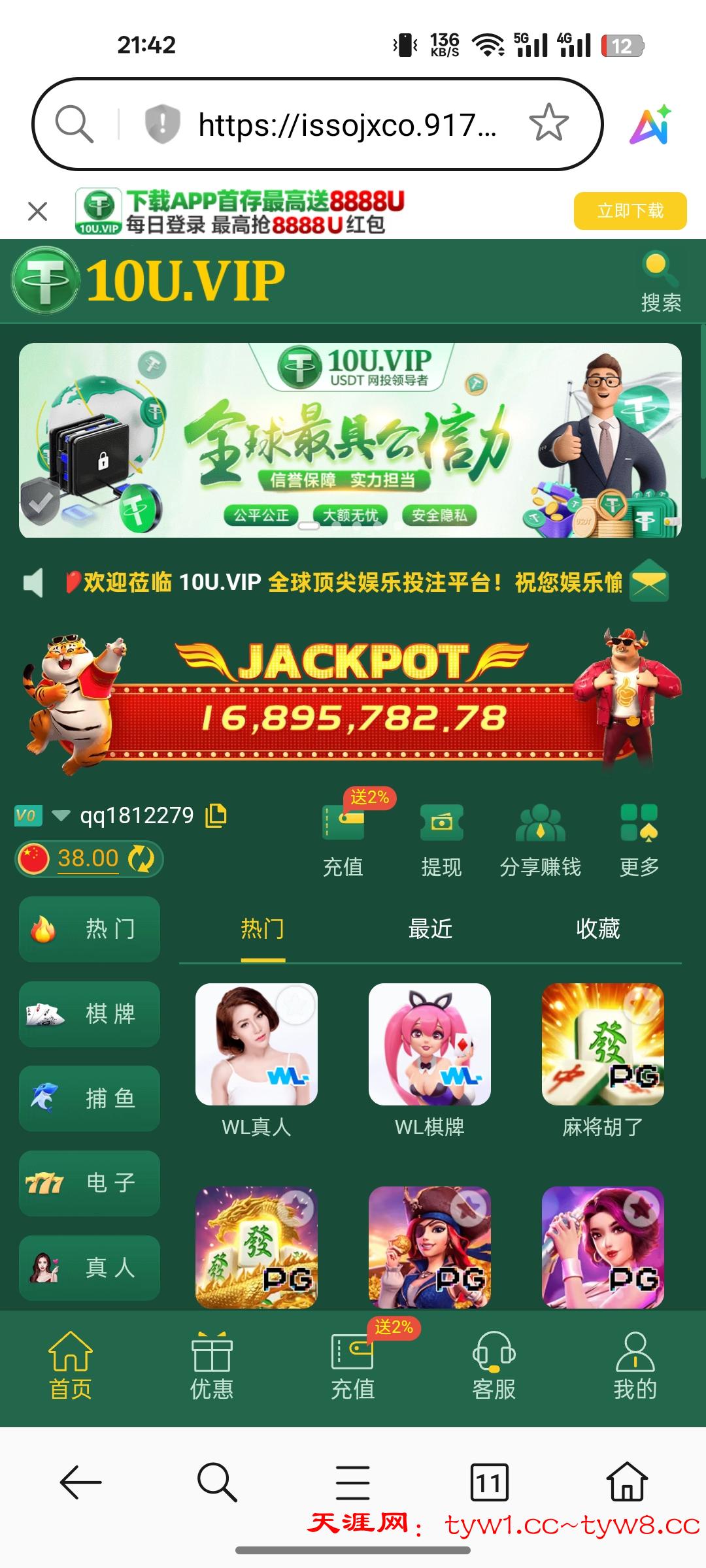Tap the 立即下载 download button

630,211
